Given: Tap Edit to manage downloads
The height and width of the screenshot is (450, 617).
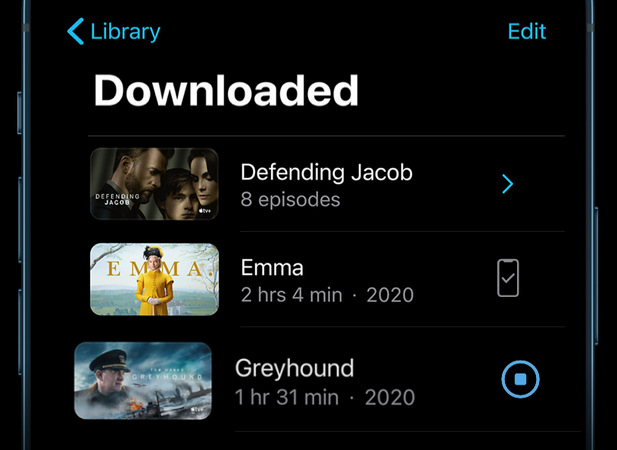Looking at the screenshot, I should (526, 31).
